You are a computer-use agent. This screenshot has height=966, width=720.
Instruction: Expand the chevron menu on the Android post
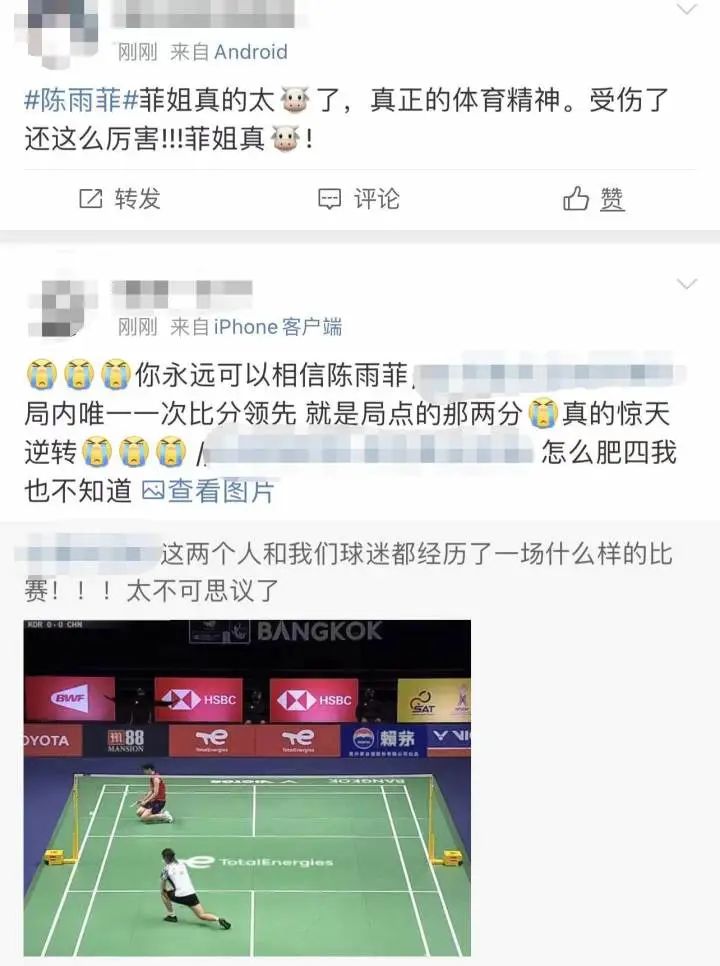coord(687,10)
